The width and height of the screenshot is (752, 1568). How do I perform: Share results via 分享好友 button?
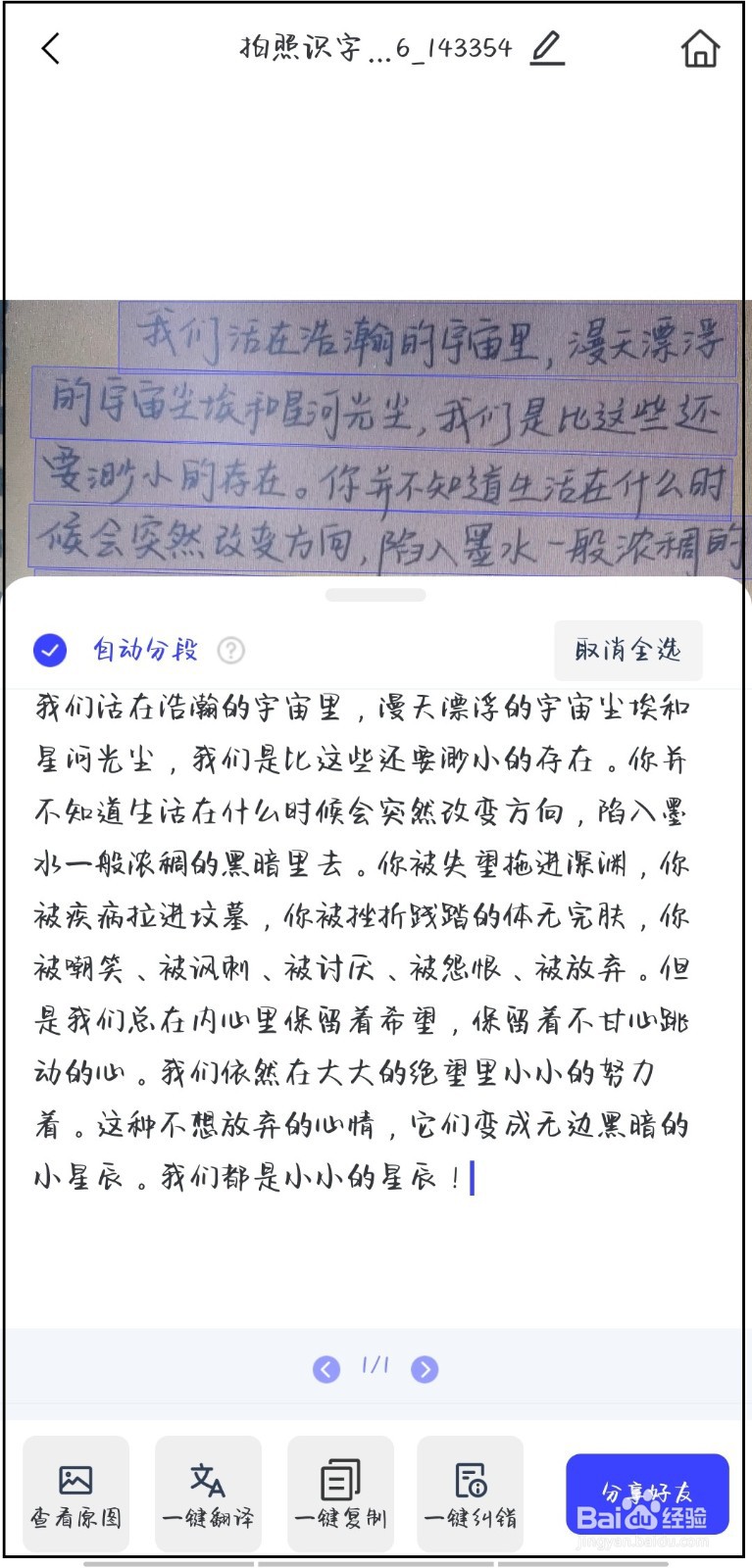tap(646, 1493)
